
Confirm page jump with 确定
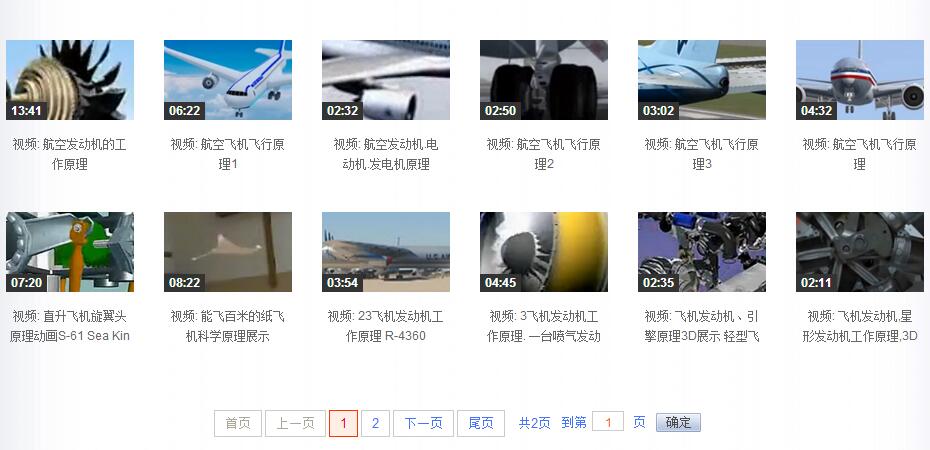click(678, 422)
